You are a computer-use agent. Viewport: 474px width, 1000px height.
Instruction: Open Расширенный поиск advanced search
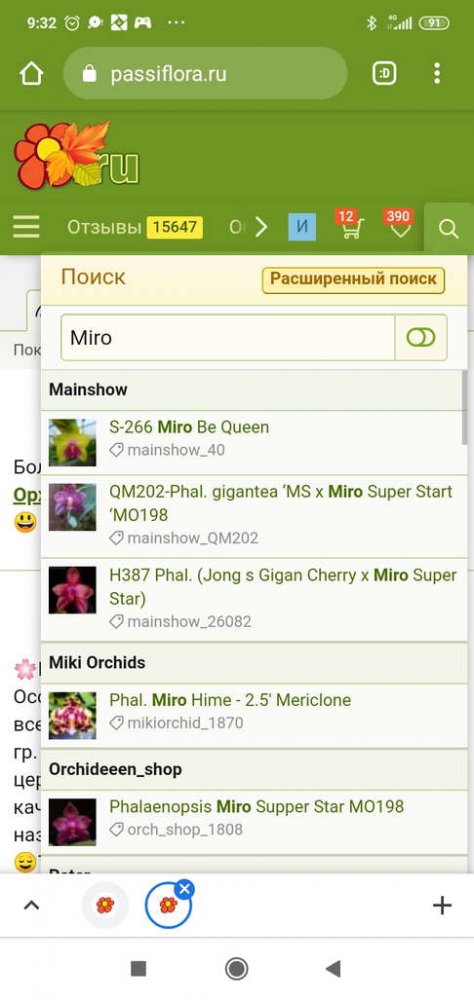click(x=353, y=279)
